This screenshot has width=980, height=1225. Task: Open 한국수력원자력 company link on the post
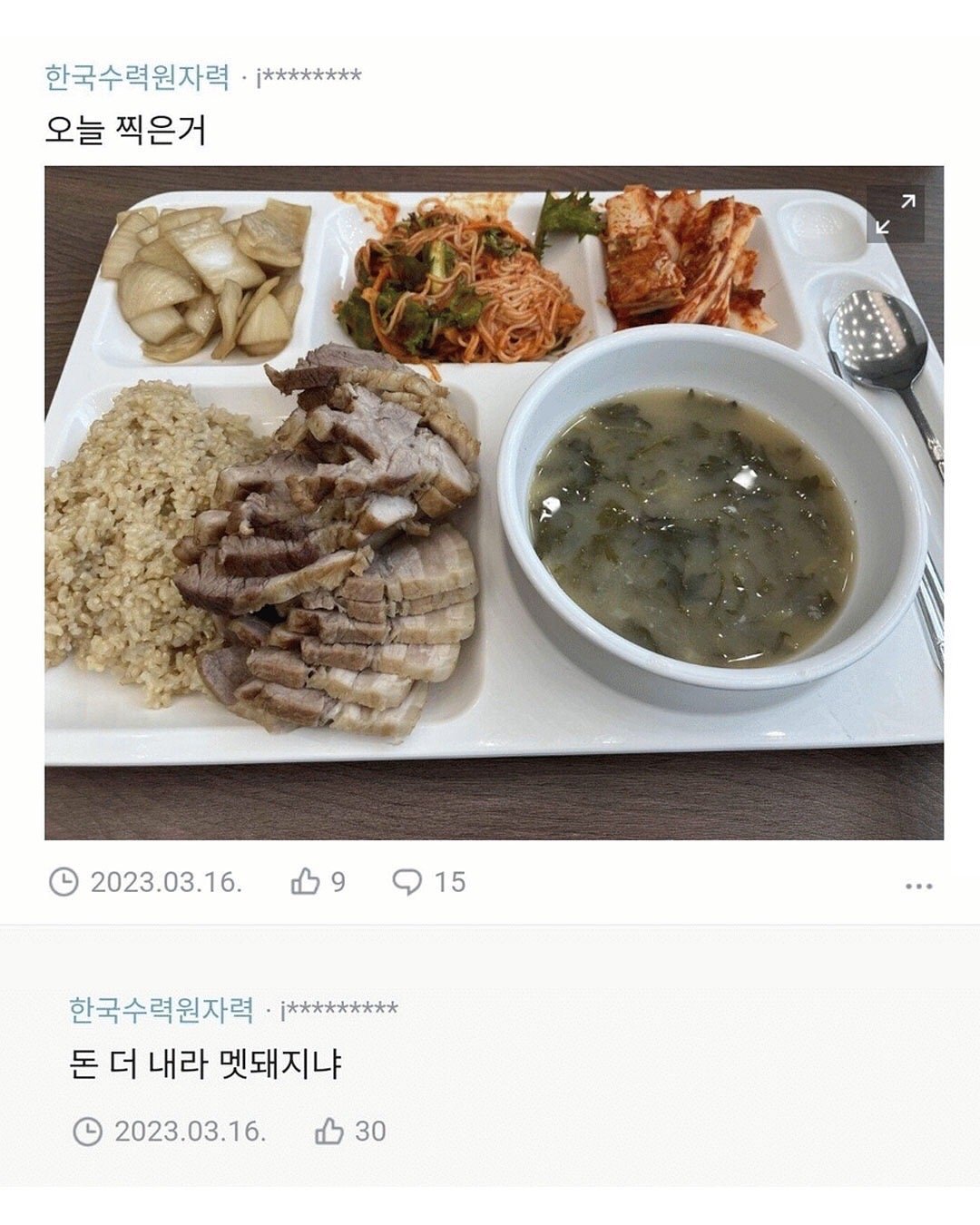137,77
